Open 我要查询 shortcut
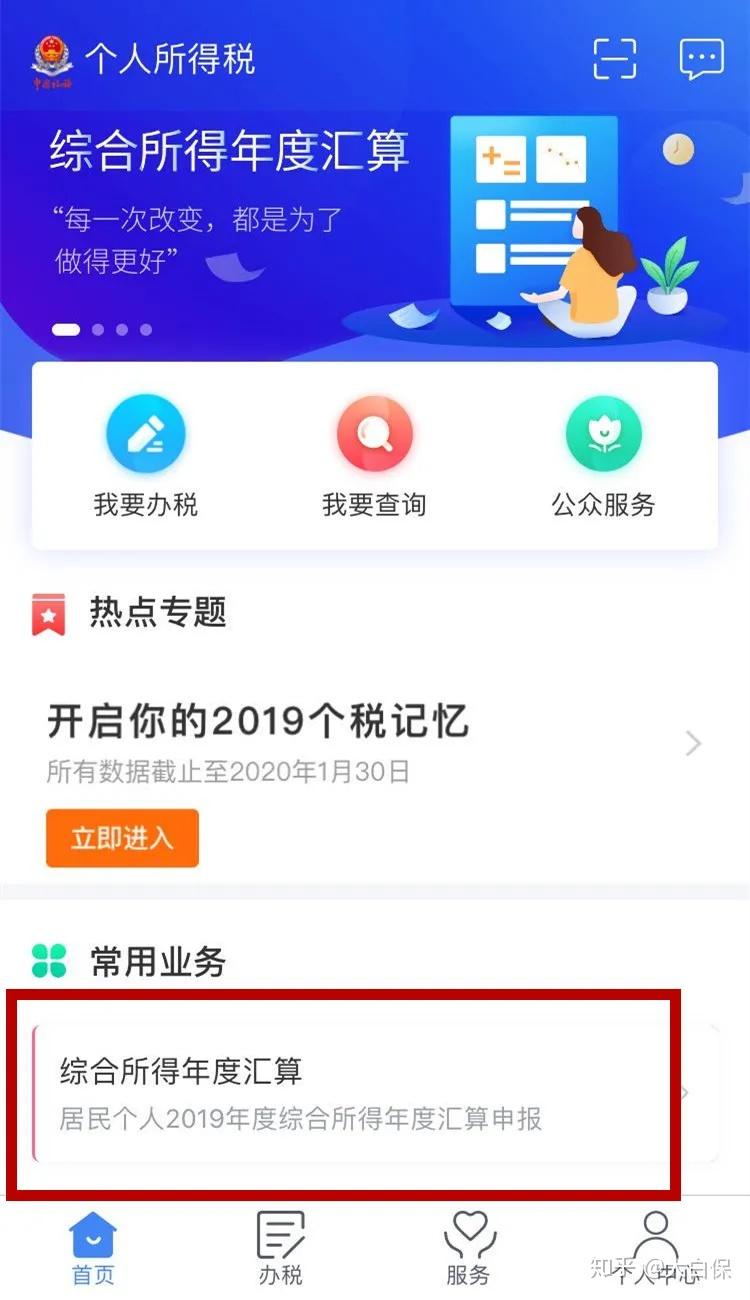The image size is (750, 1300). coord(374,455)
